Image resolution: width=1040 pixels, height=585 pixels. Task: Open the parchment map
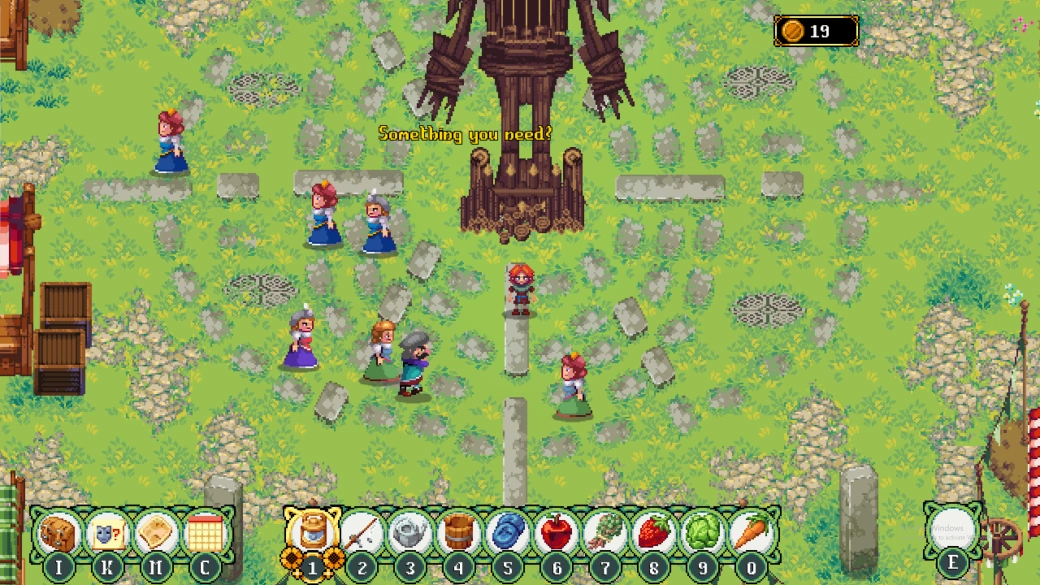tap(157, 533)
